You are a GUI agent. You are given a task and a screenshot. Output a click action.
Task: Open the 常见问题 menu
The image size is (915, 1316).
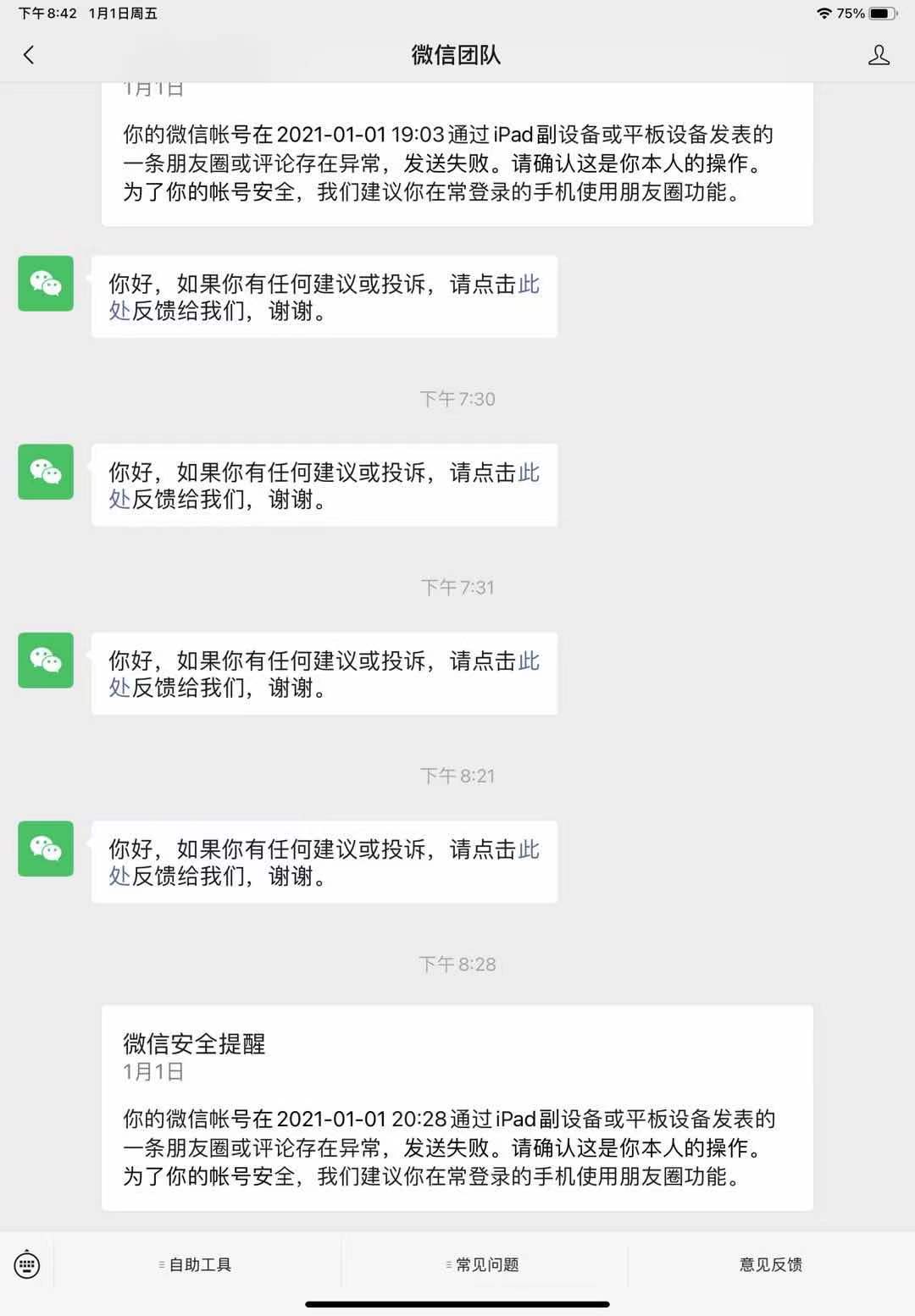click(484, 1264)
